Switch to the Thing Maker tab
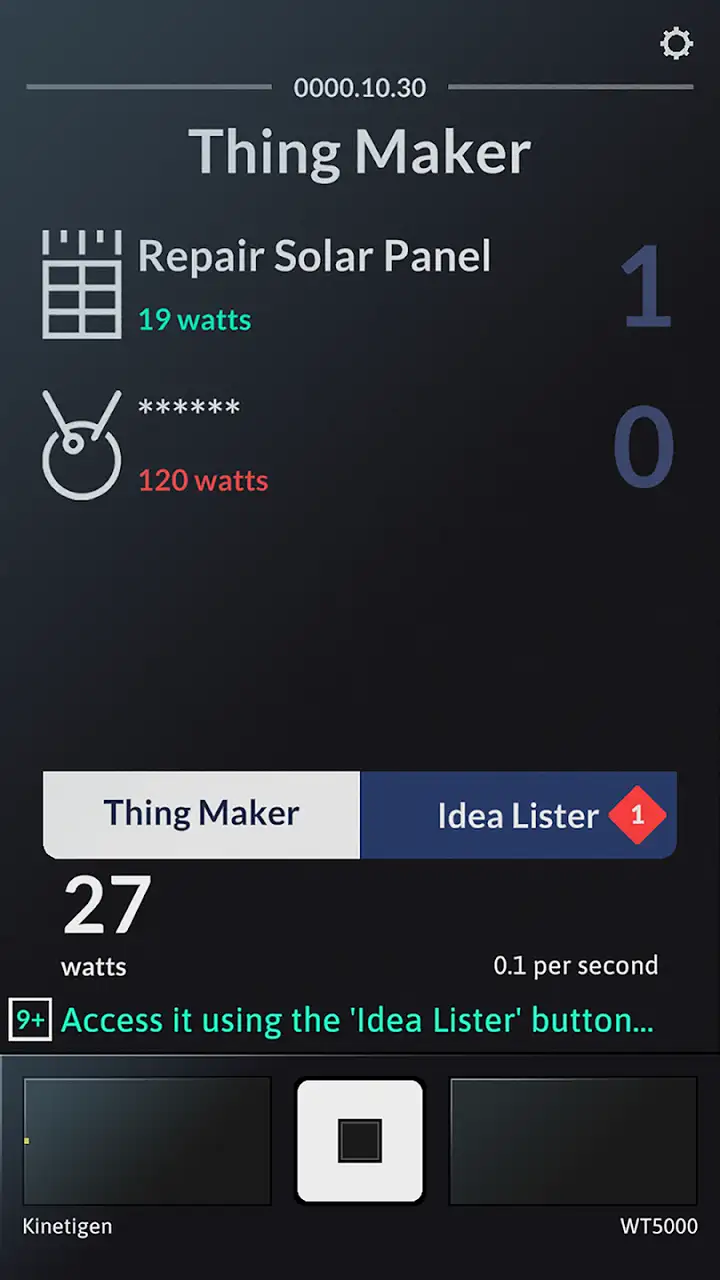The width and height of the screenshot is (720, 1280). (x=201, y=815)
